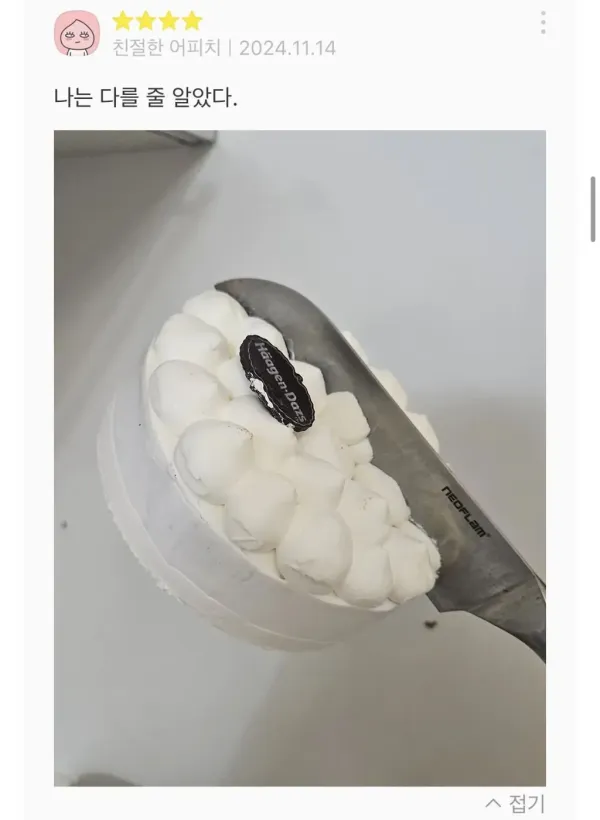Collapse the review with 접기
600x820 pixels.
[516, 803]
